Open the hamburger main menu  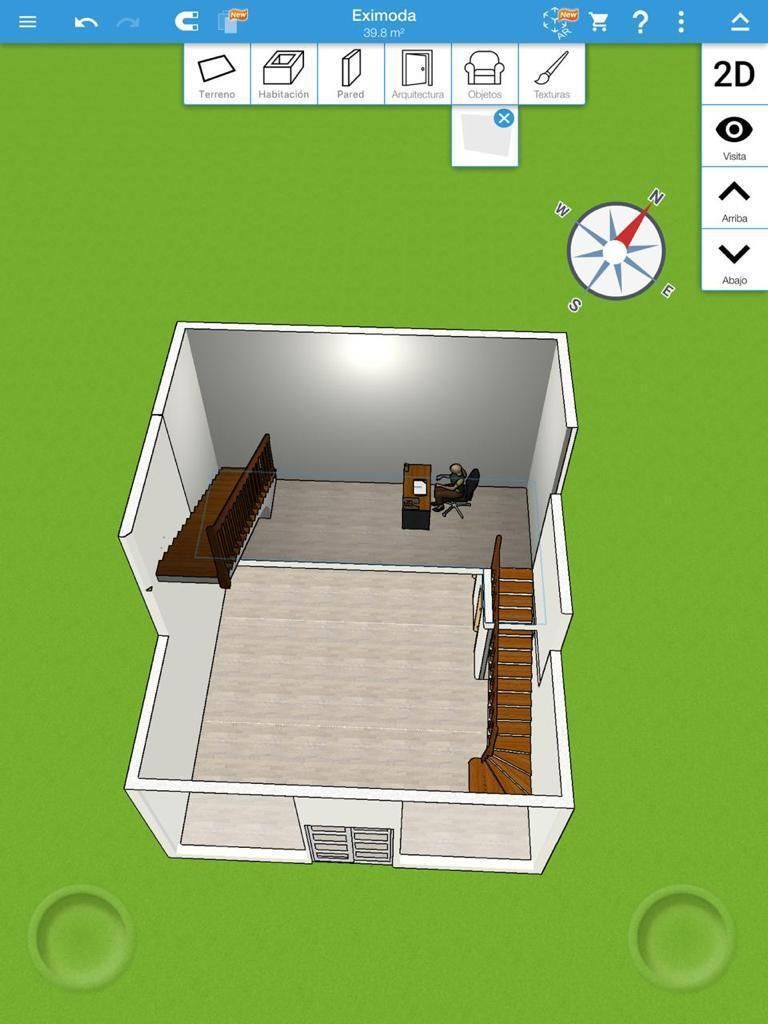click(28, 21)
